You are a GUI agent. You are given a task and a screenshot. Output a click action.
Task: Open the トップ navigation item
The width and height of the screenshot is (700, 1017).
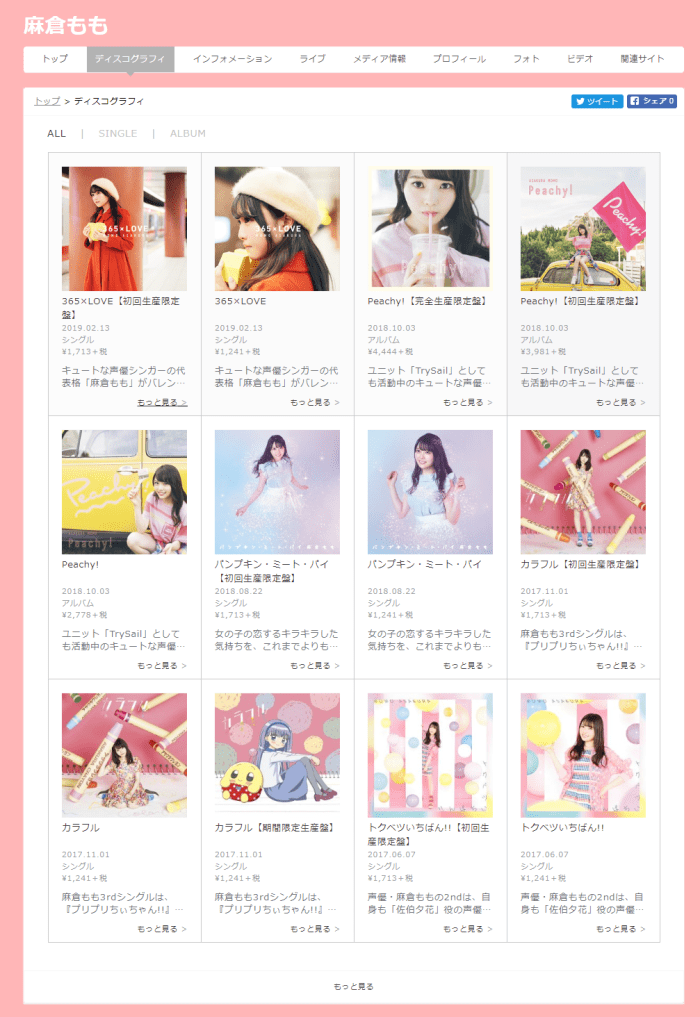click(55, 59)
